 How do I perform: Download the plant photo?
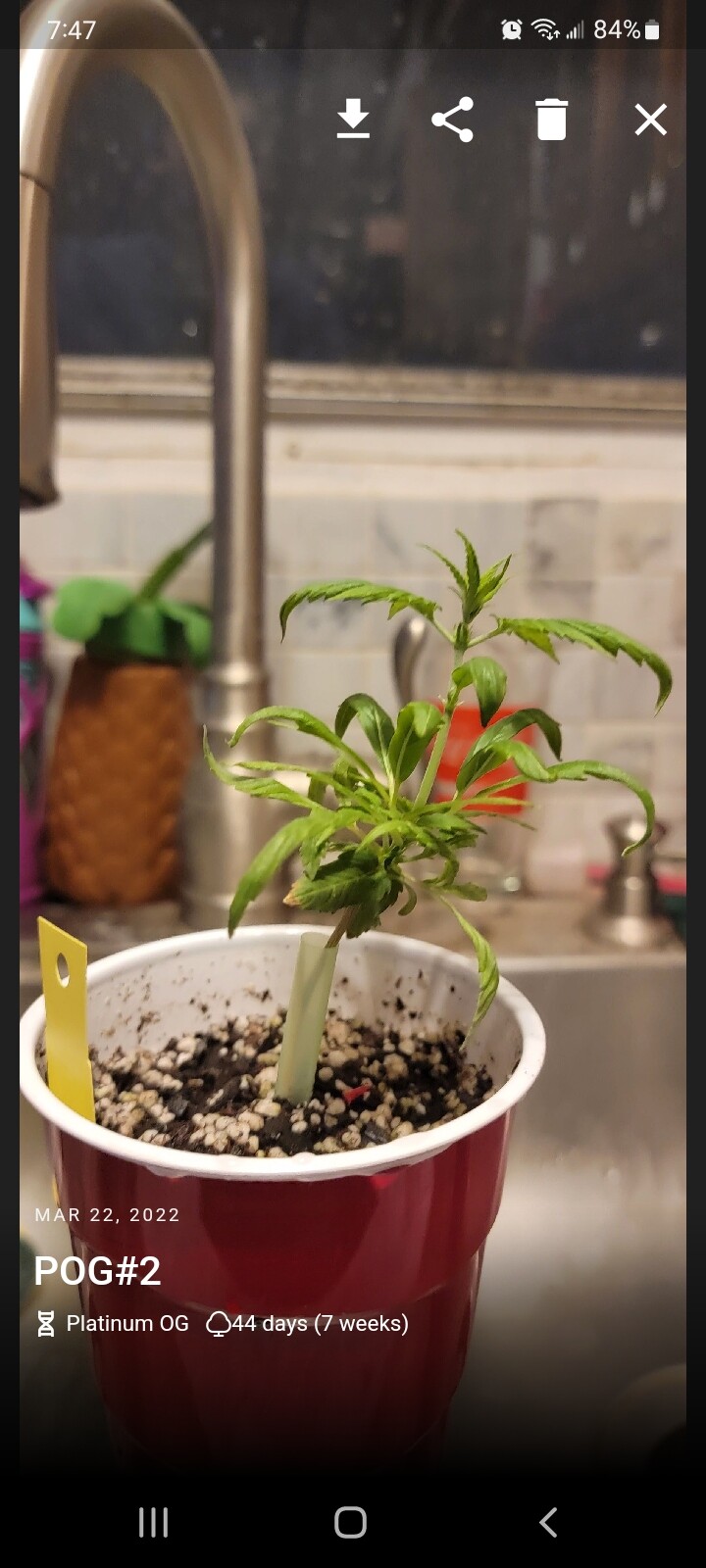point(353,120)
